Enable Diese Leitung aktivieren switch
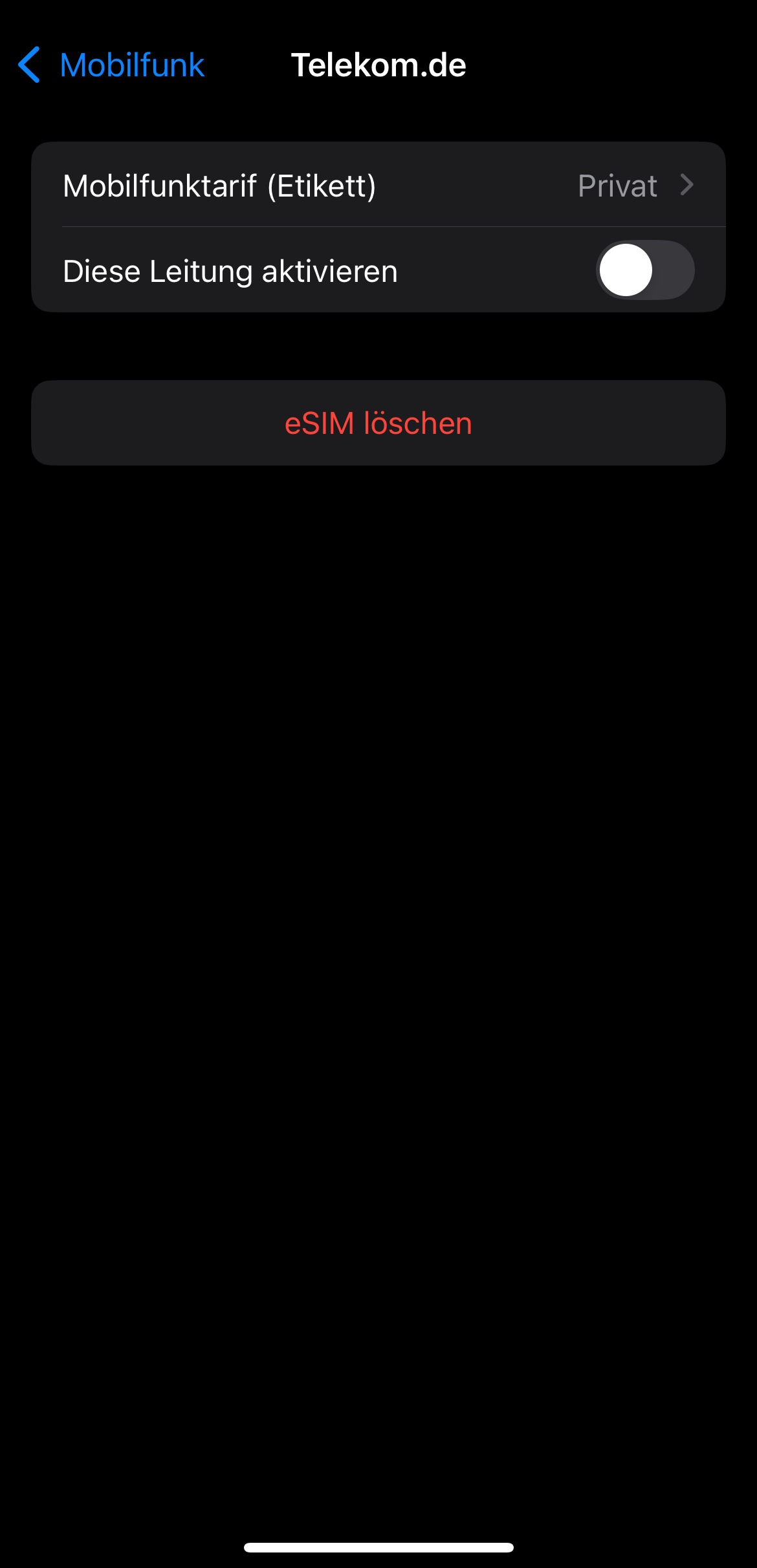This screenshot has height=1568, width=757. tap(644, 270)
